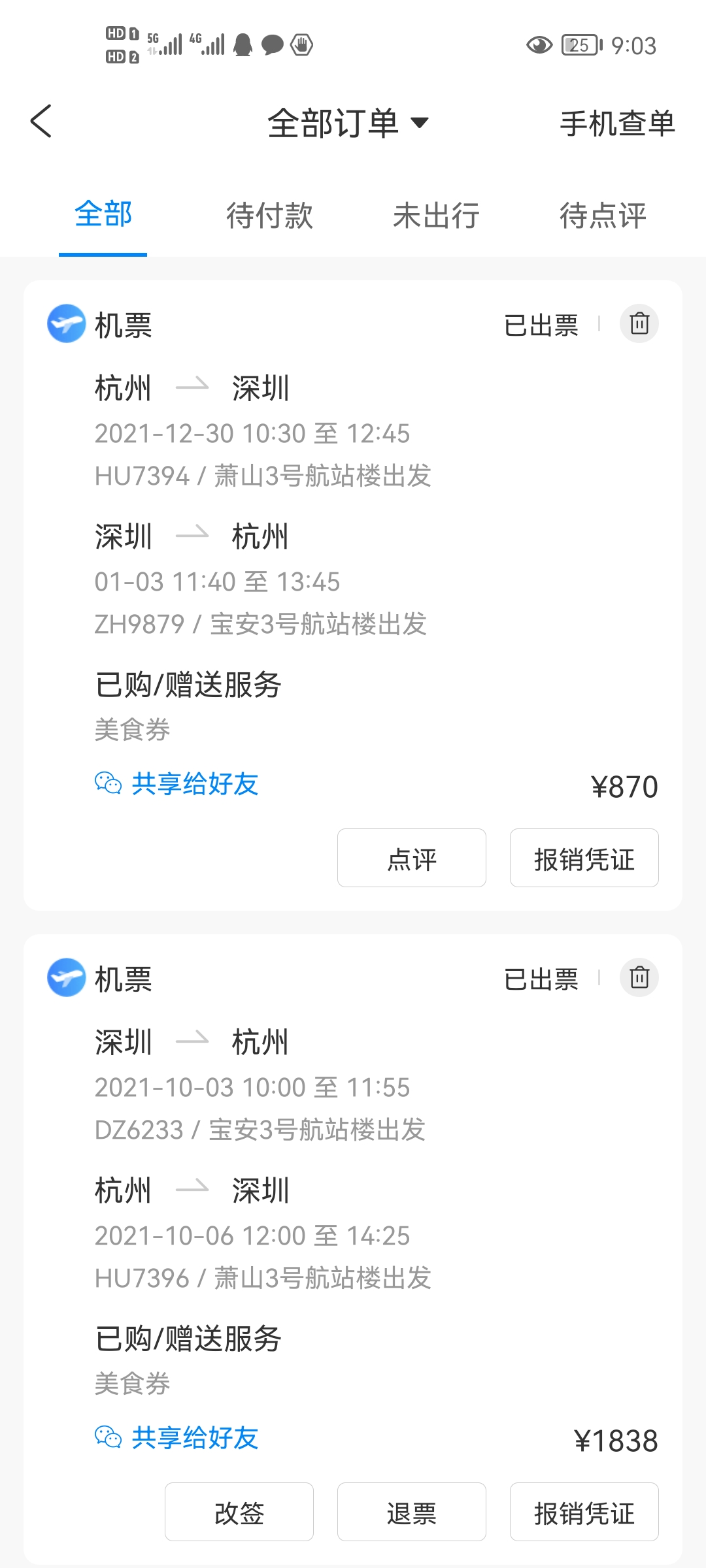The height and width of the screenshot is (1568, 706).
Task: Delete the ¥870 flight order
Action: (x=639, y=323)
